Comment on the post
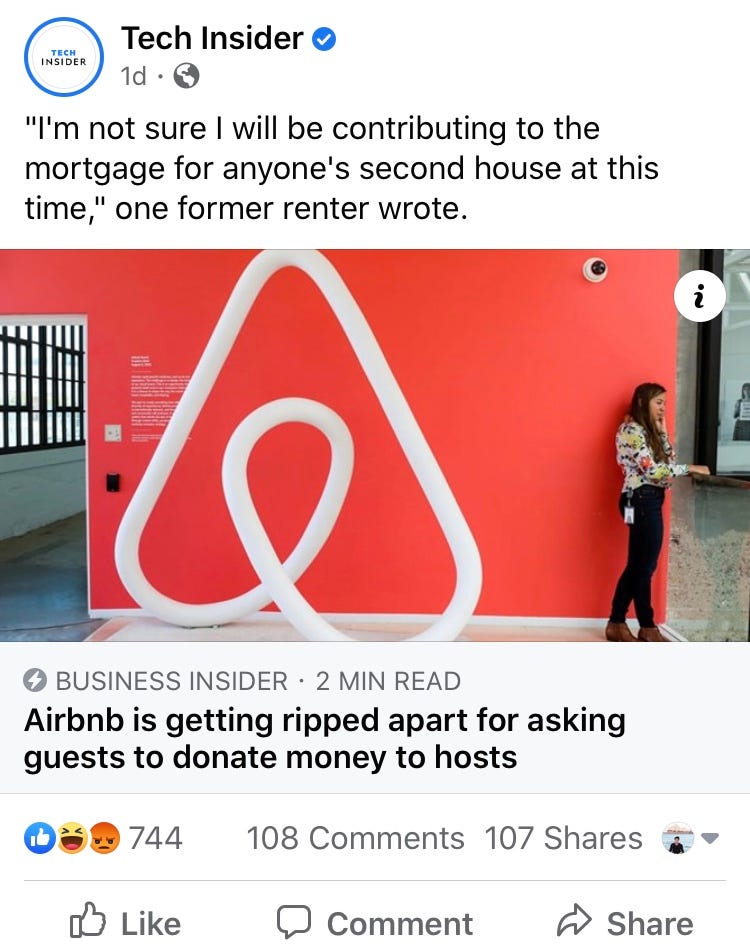 click(375, 923)
